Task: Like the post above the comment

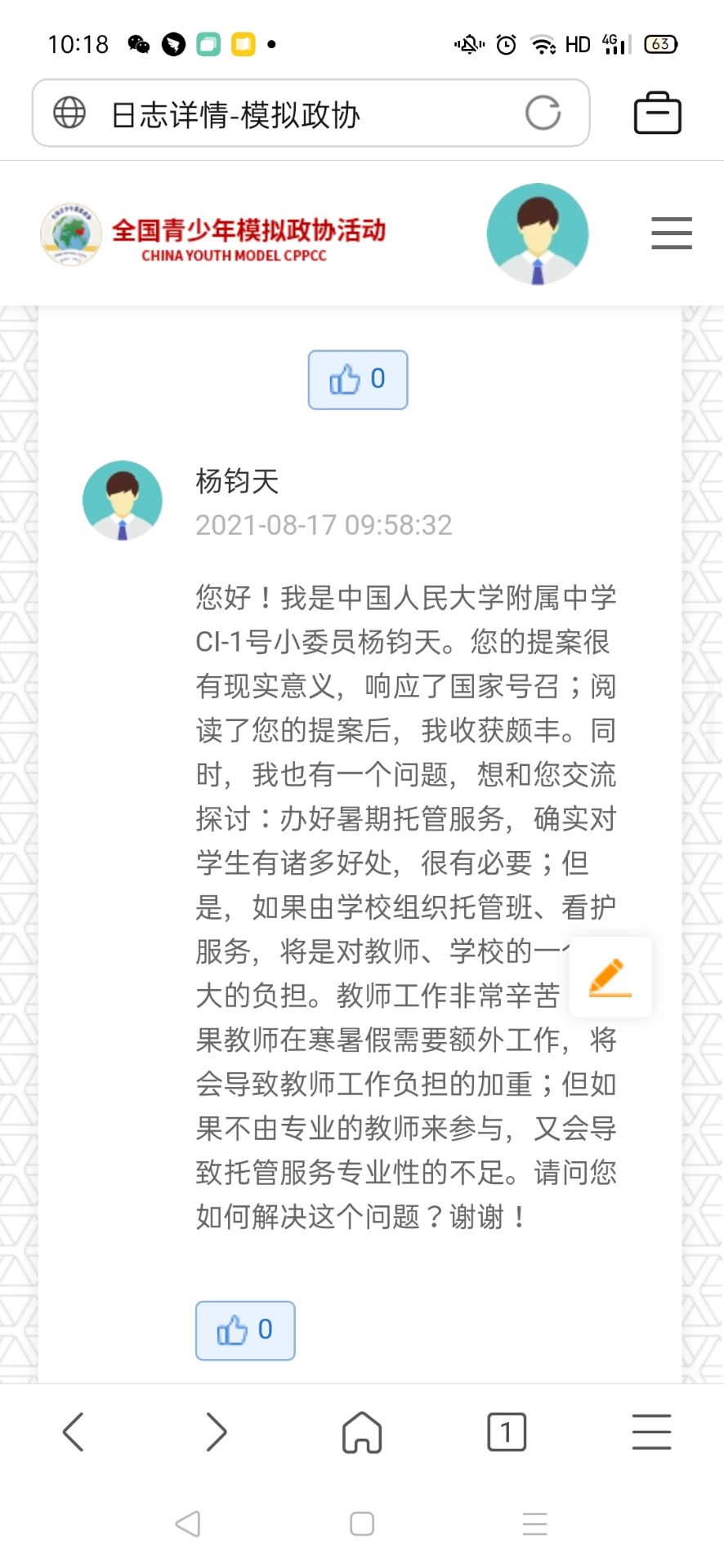Action: [x=358, y=380]
